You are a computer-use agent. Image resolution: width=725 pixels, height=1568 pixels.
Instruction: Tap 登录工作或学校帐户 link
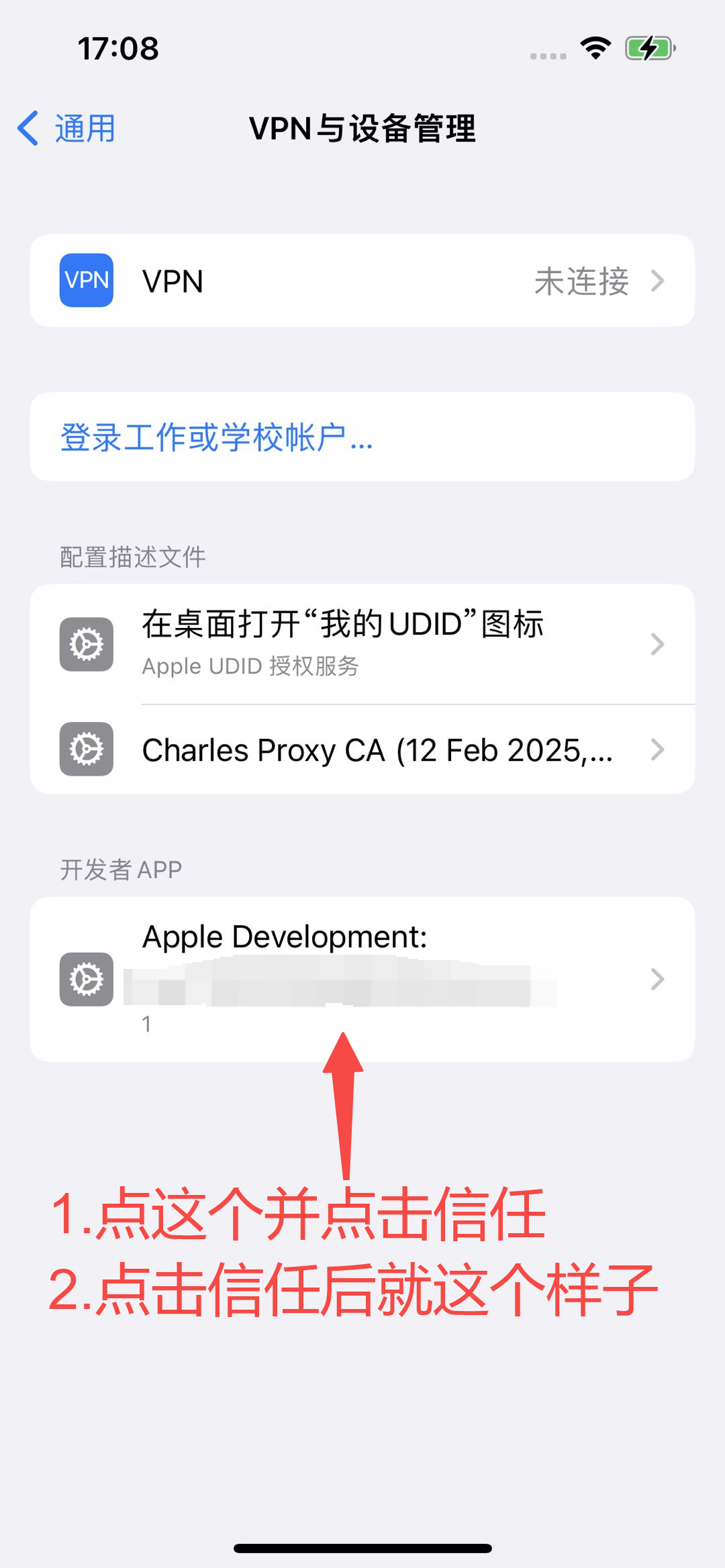pyautogui.click(x=216, y=437)
